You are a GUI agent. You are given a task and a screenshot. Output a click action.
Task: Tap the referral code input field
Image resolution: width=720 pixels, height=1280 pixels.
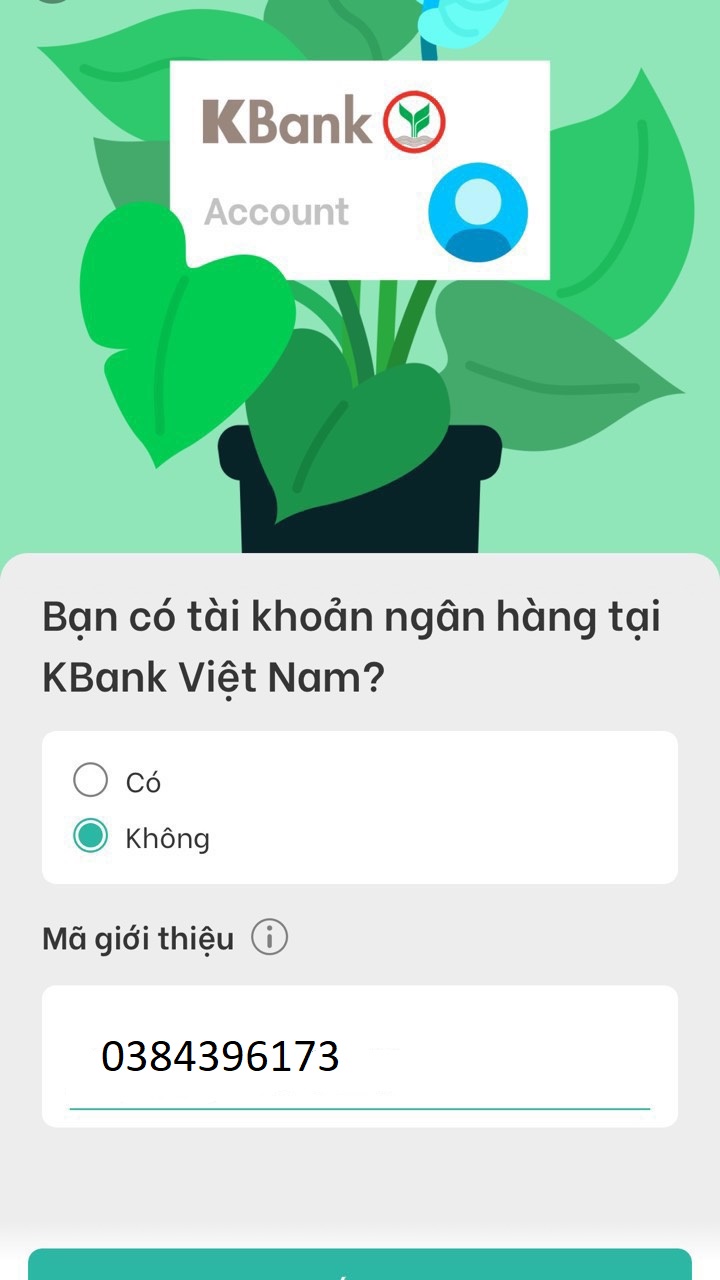tap(360, 1057)
